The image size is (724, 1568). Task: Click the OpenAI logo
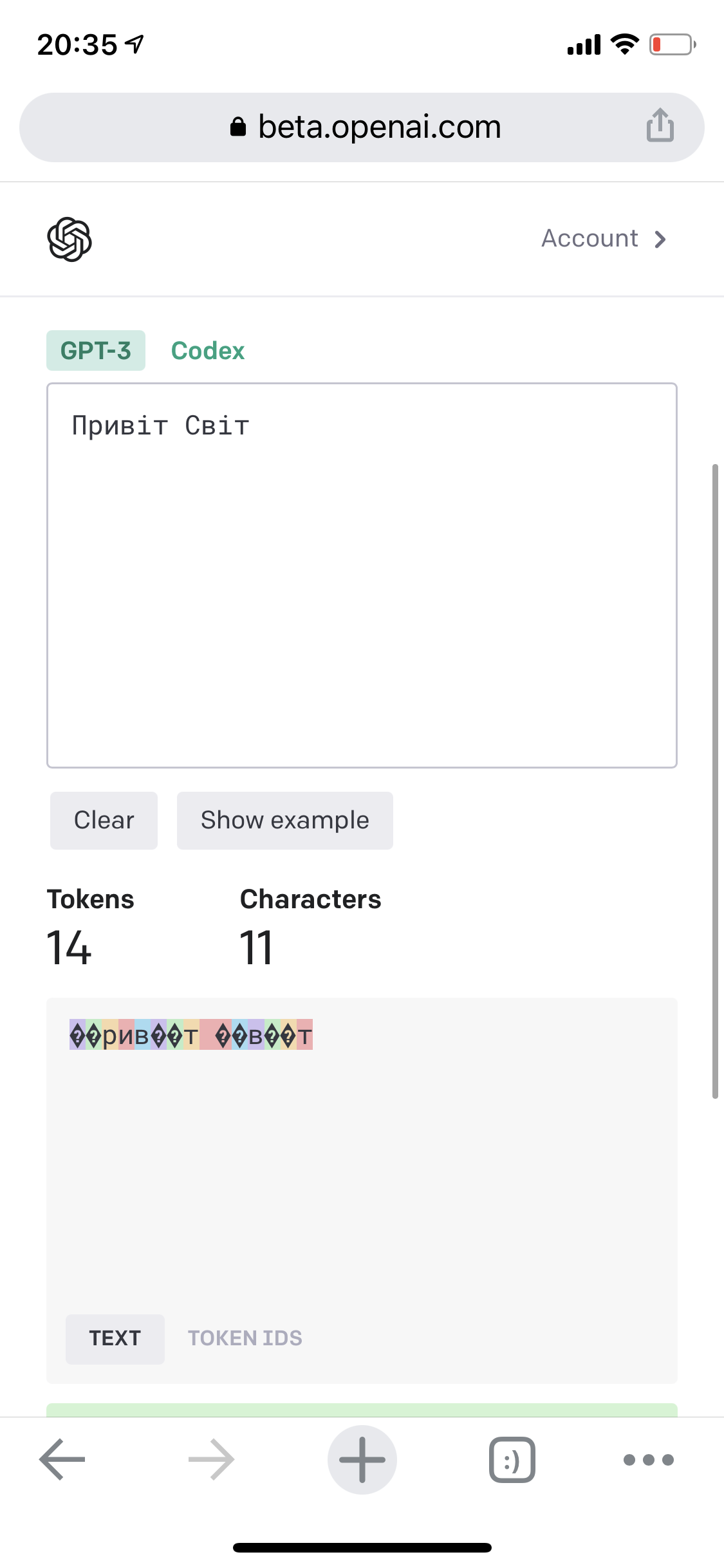pos(70,239)
